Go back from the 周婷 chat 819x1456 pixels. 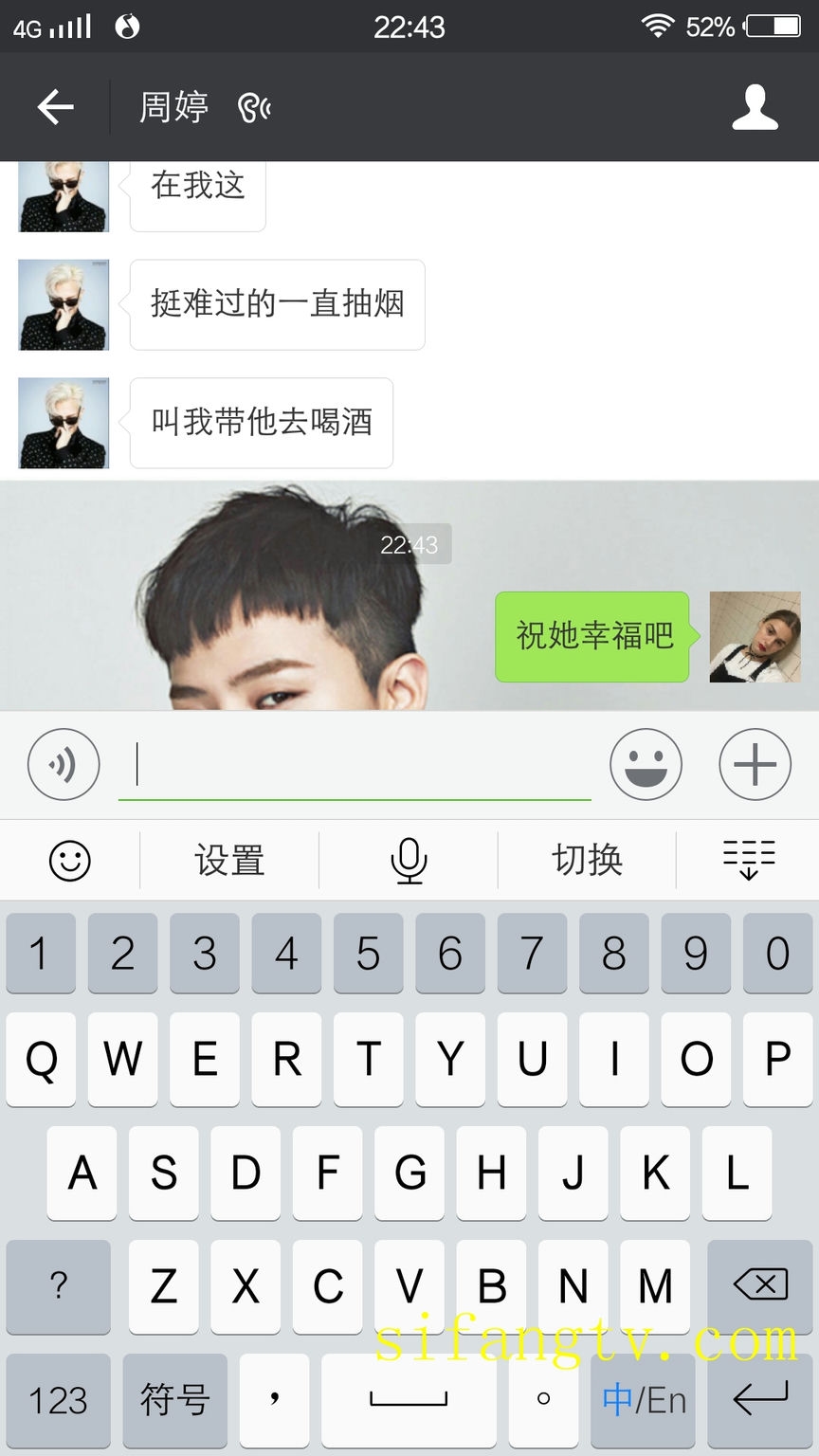[x=55, y=107]
